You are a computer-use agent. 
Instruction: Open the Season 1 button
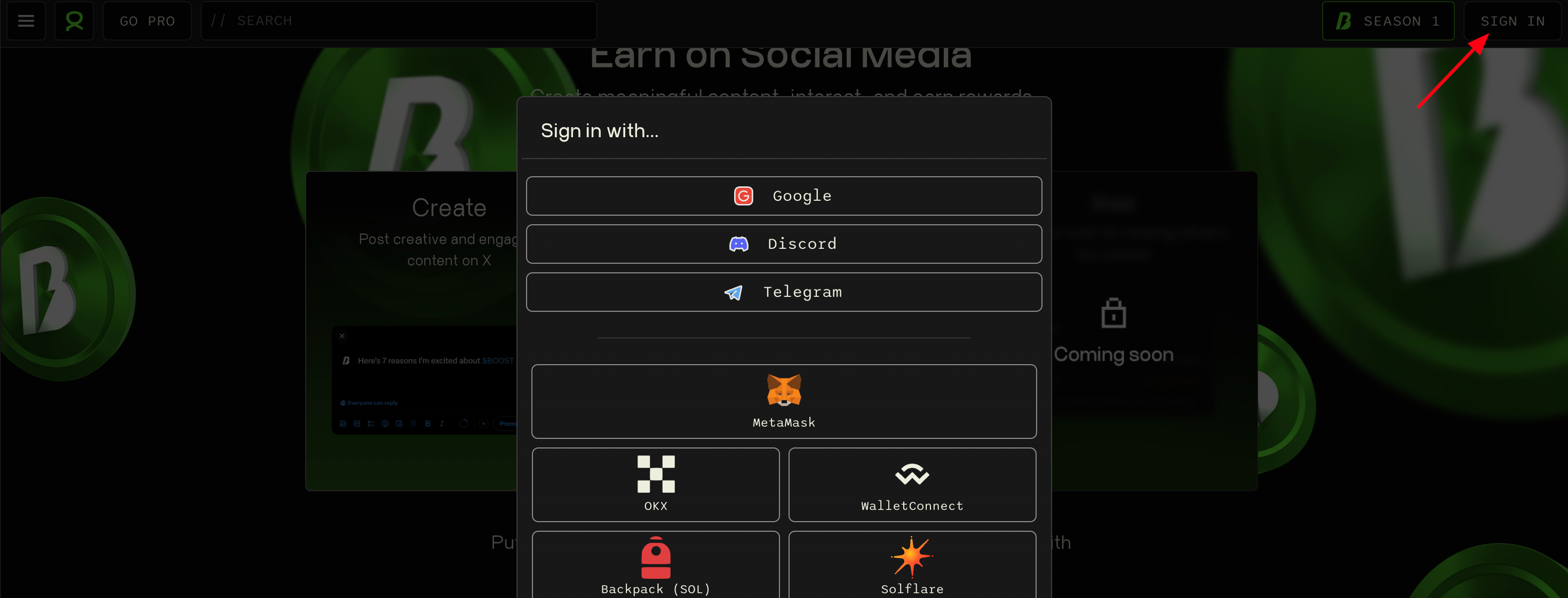pos(1388,21)
